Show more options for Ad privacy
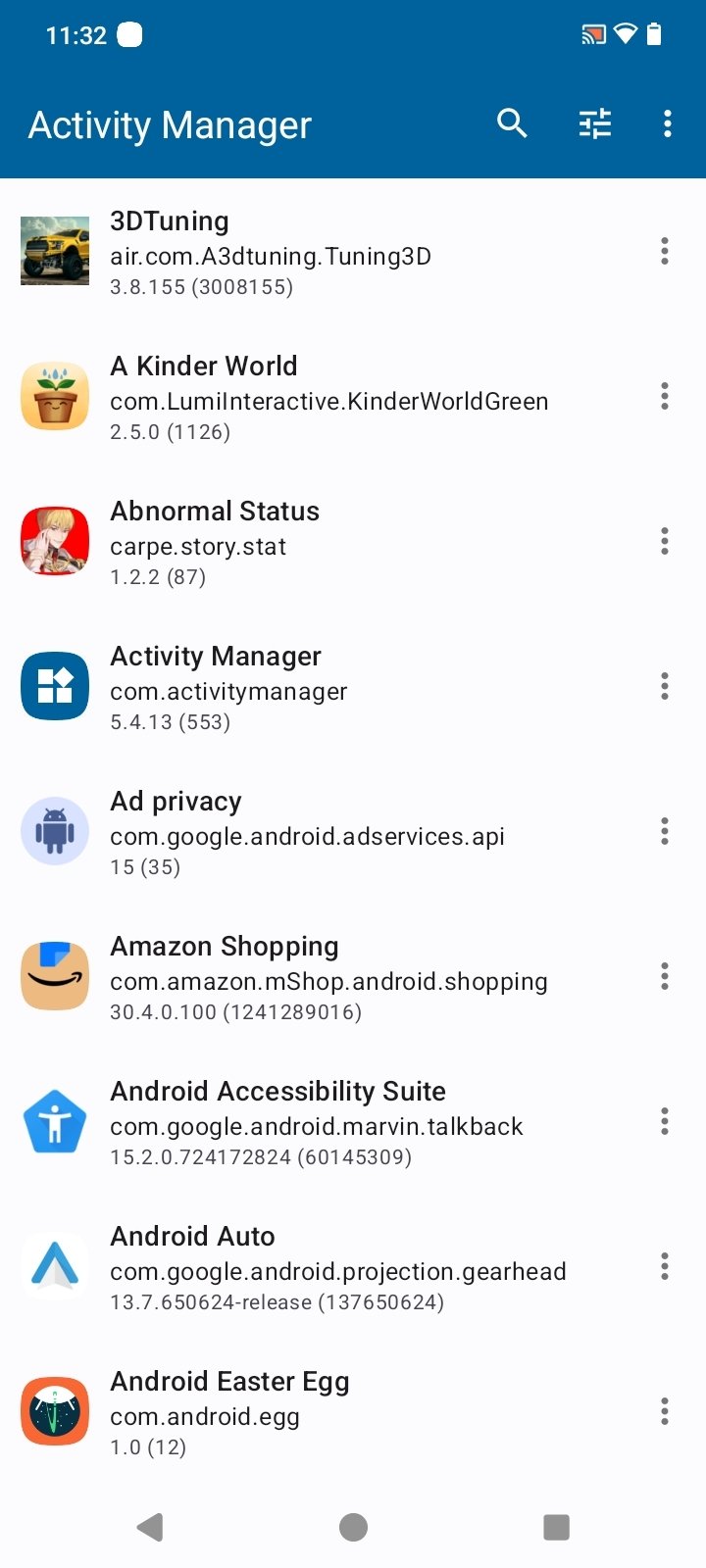Image resolution: width=706 pixels, height=1568 pixels. pyautogui.click(x=665, y=831)
